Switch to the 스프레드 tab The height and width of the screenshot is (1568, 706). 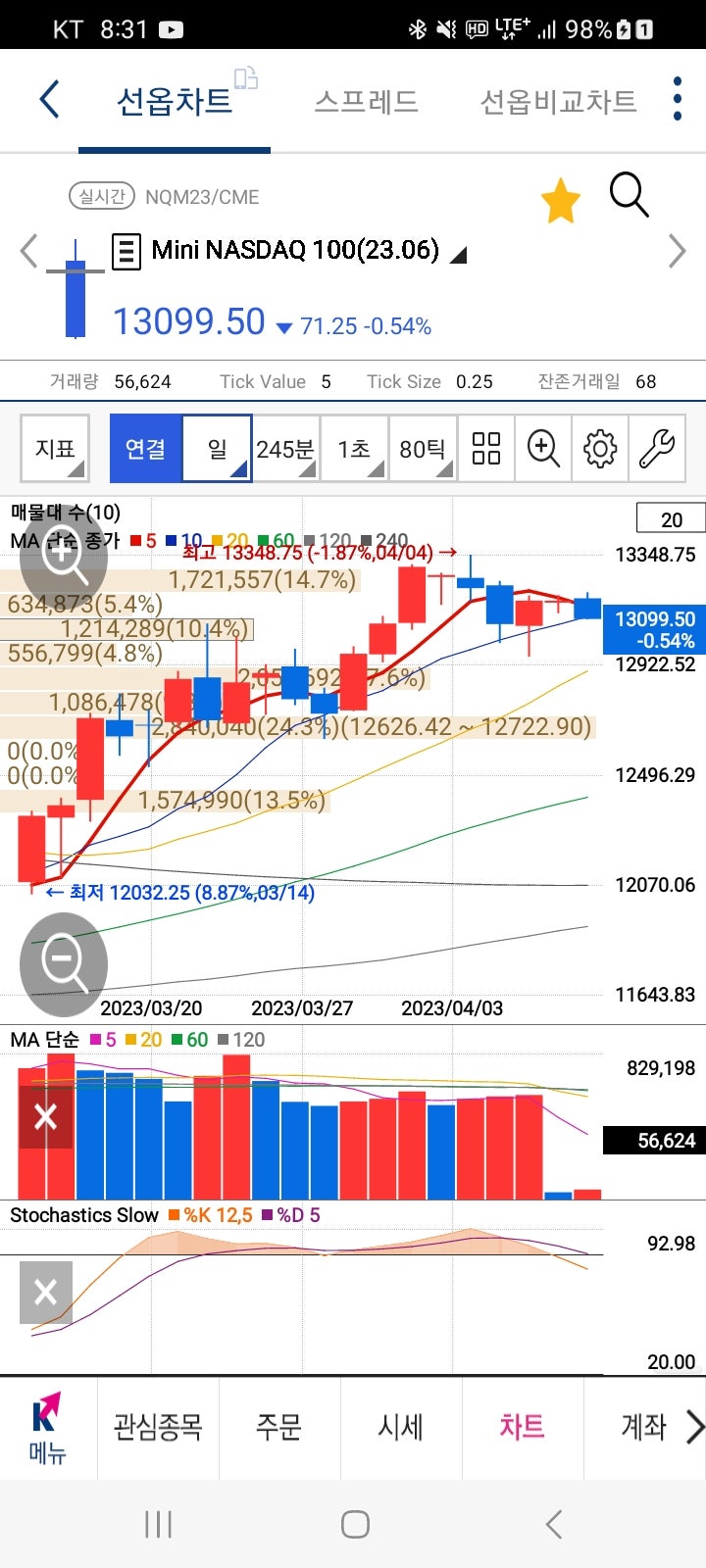click(366, 101)
